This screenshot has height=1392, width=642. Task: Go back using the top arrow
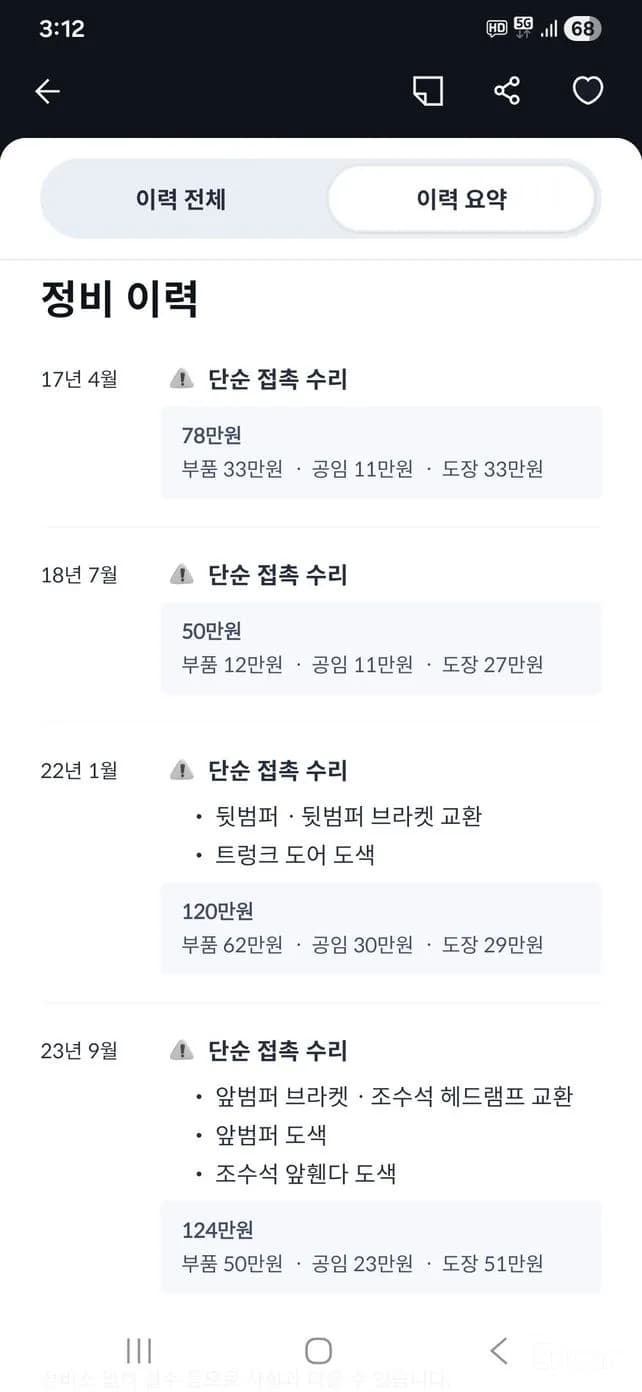pyautogui.click(x=47, y=92)
